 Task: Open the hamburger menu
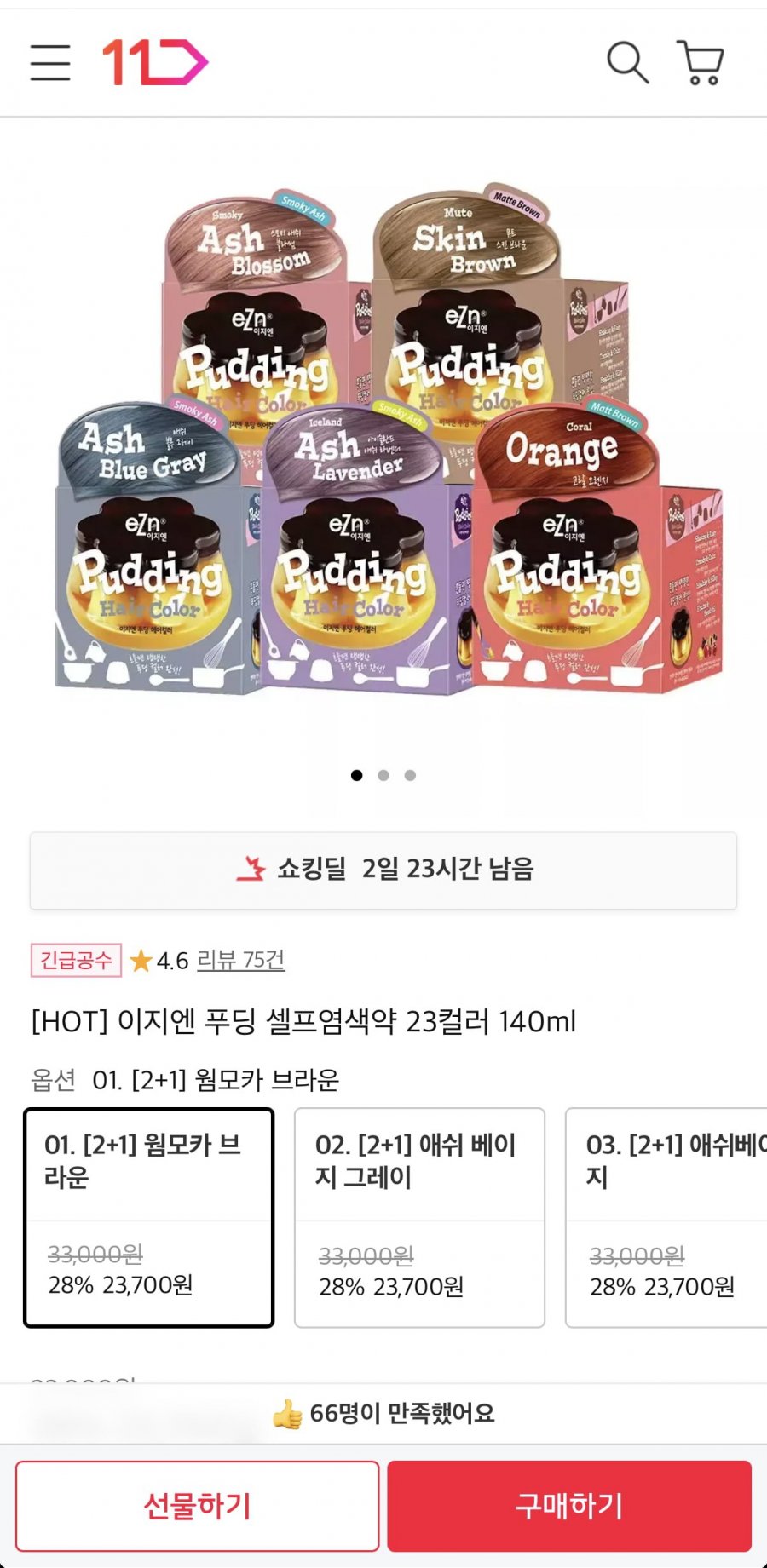click(x=50, y=62)
